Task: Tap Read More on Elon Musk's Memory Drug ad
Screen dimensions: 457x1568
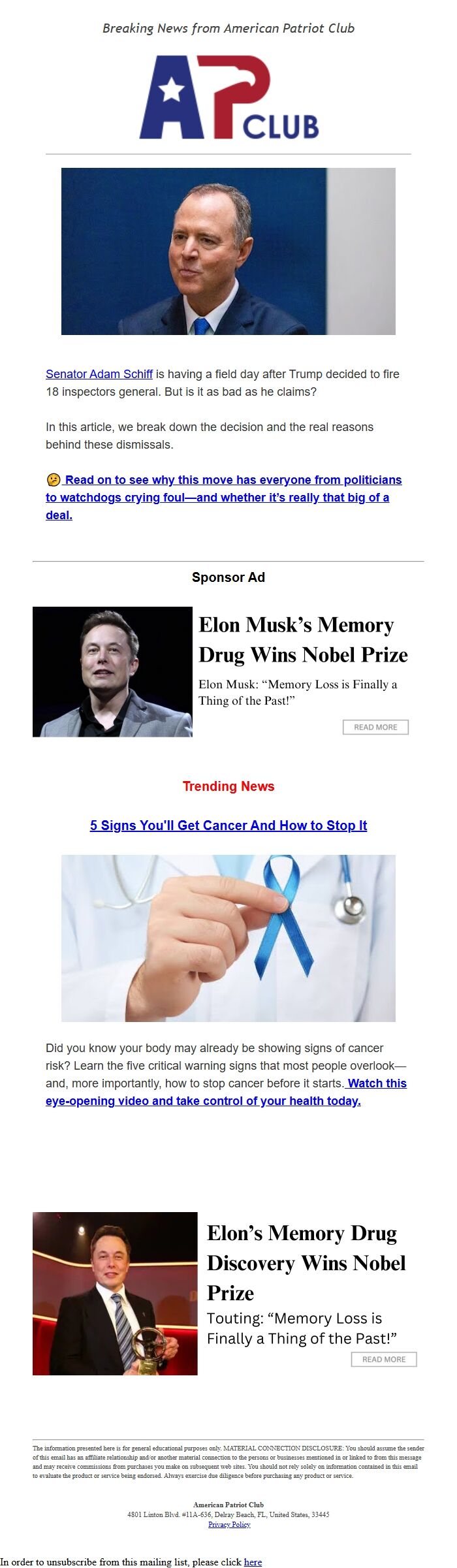Action: tap(375, 727)
